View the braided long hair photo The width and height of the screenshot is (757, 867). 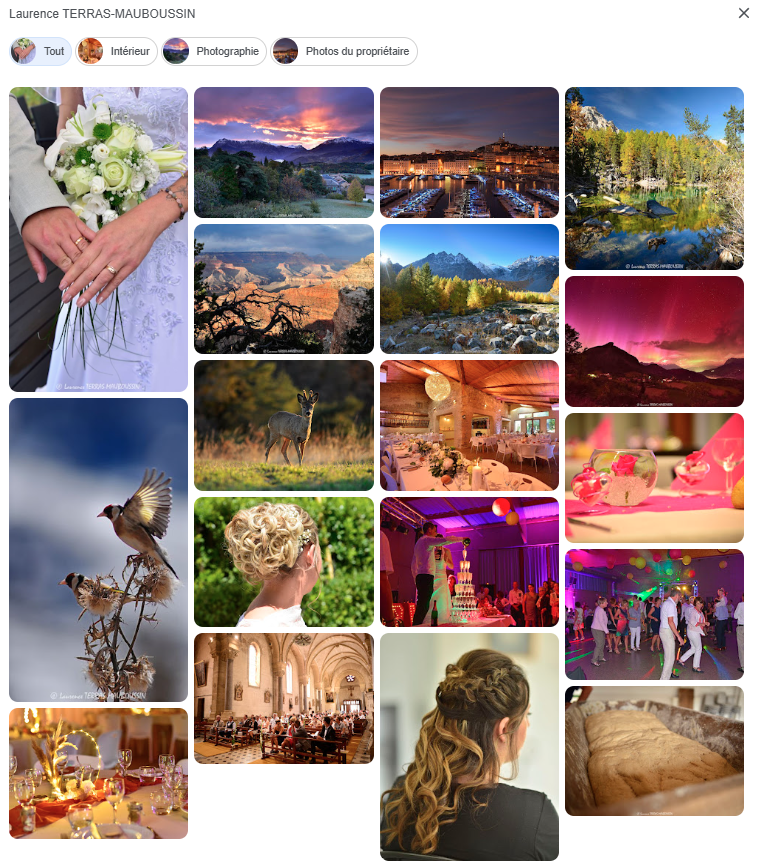tap(469, 746)
